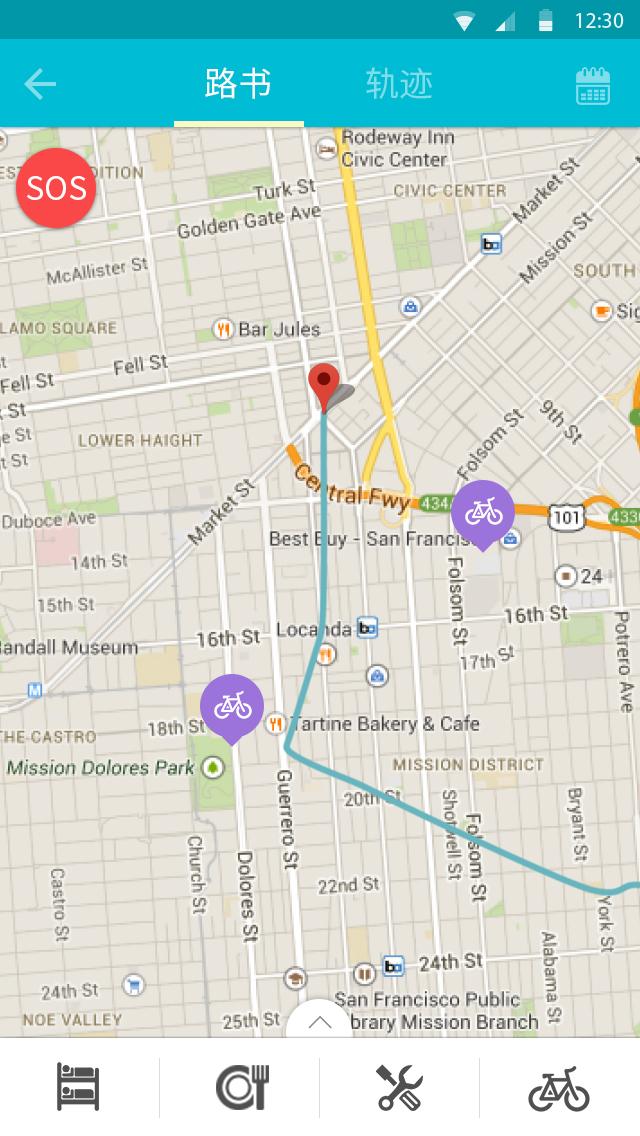Show restaurants with the plate and fork icon

point(240,1087)
